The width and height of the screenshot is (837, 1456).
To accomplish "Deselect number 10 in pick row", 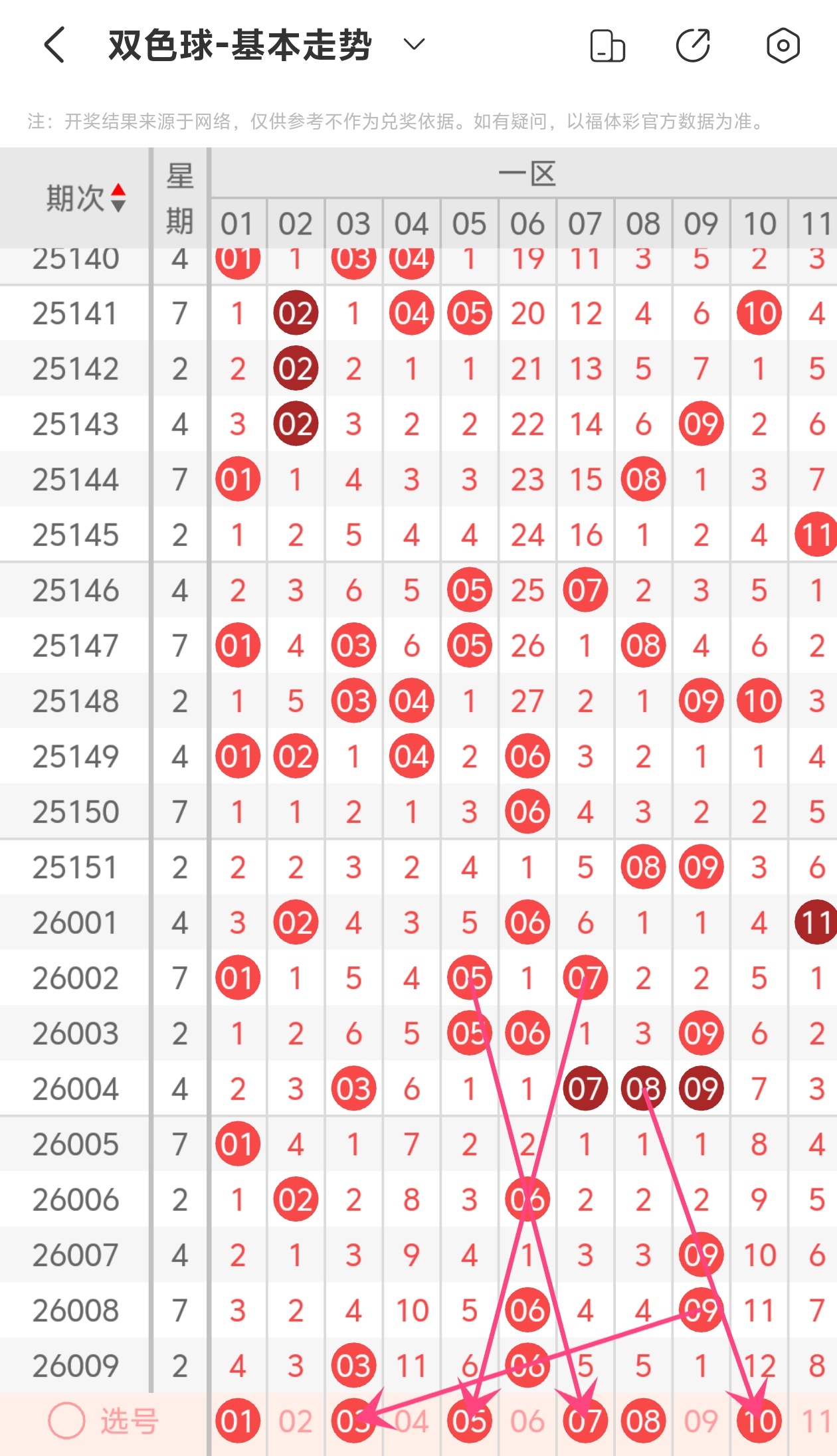I will 759,1421.
